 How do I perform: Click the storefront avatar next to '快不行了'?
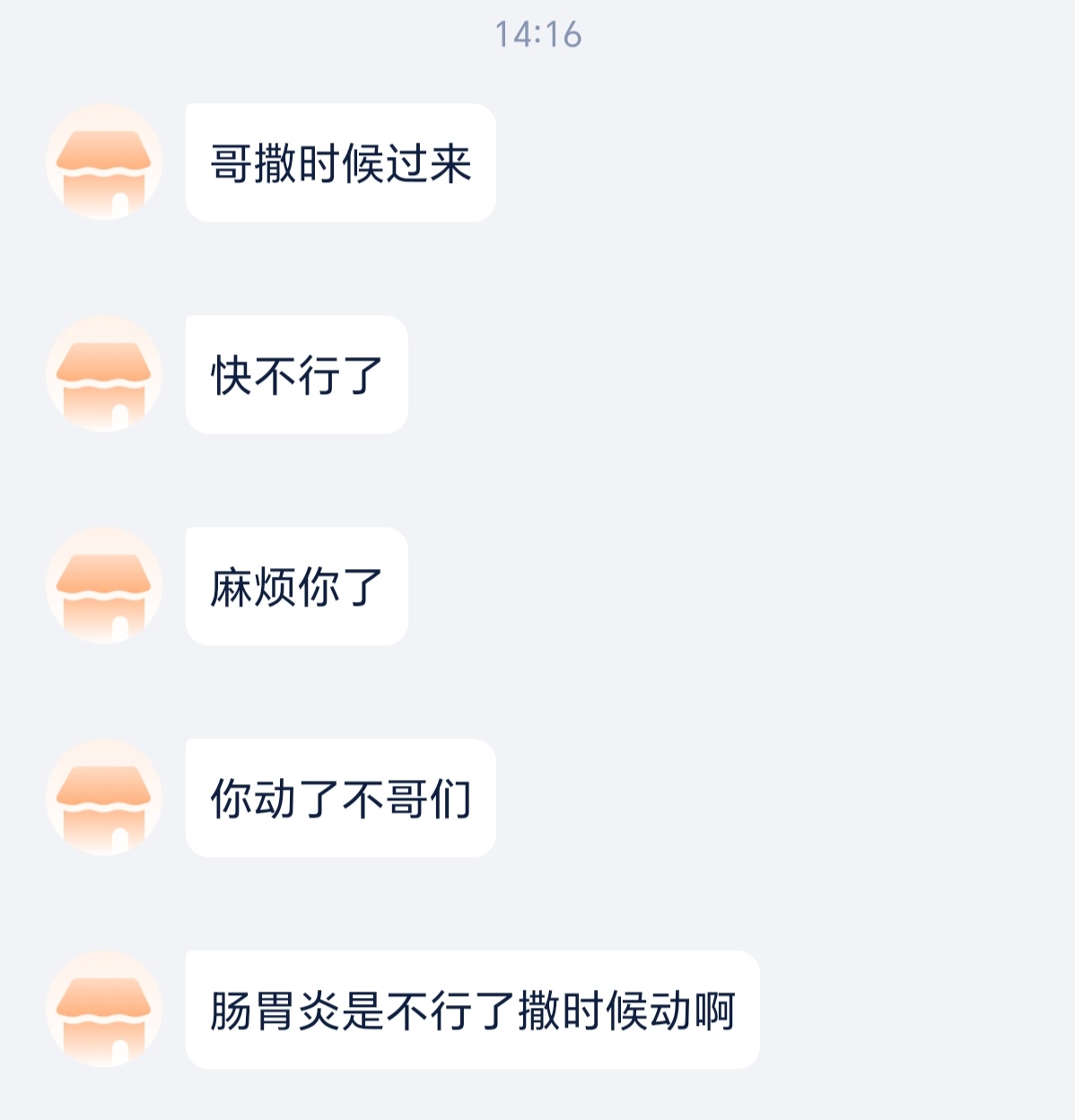(x=103, y=375)
